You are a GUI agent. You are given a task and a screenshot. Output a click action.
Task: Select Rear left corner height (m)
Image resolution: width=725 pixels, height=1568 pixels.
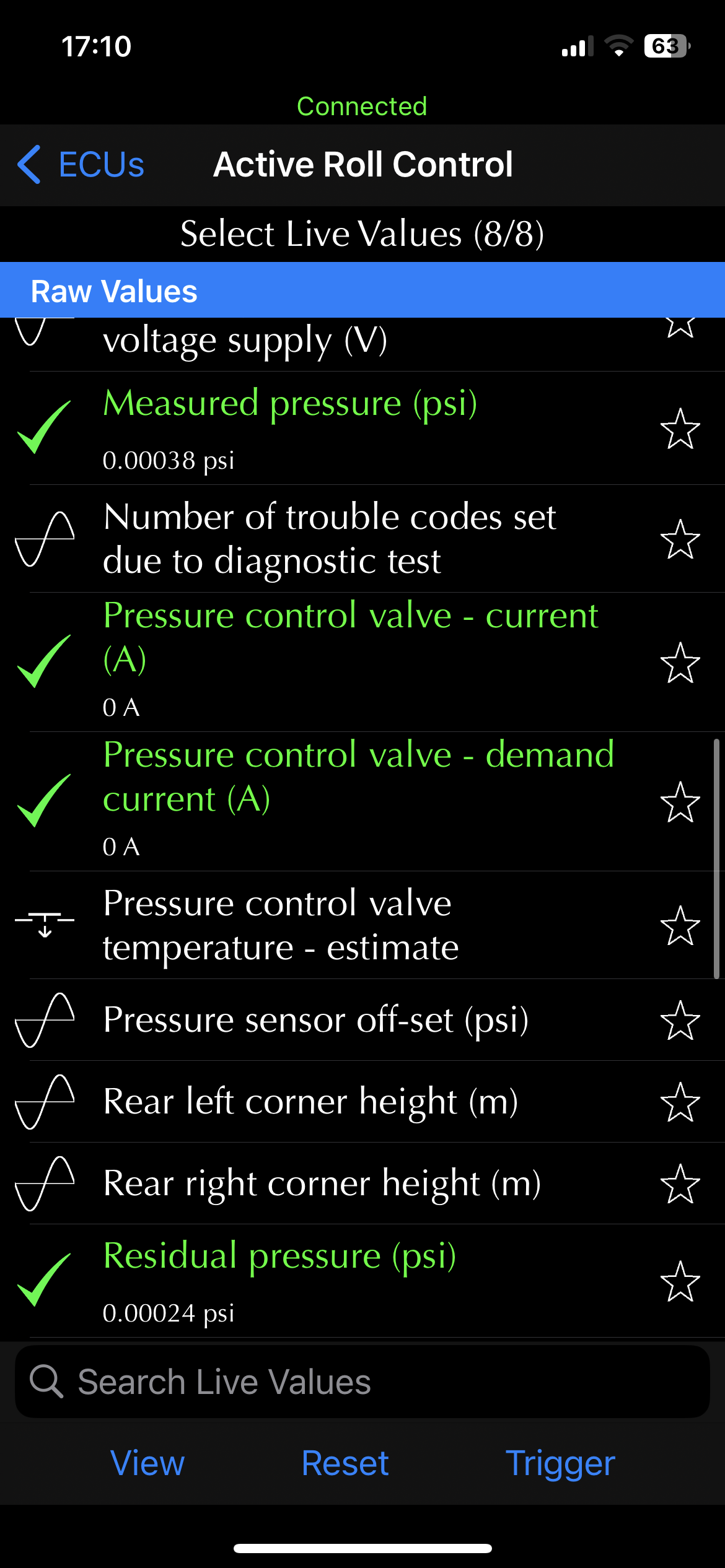click(362, 1102)
